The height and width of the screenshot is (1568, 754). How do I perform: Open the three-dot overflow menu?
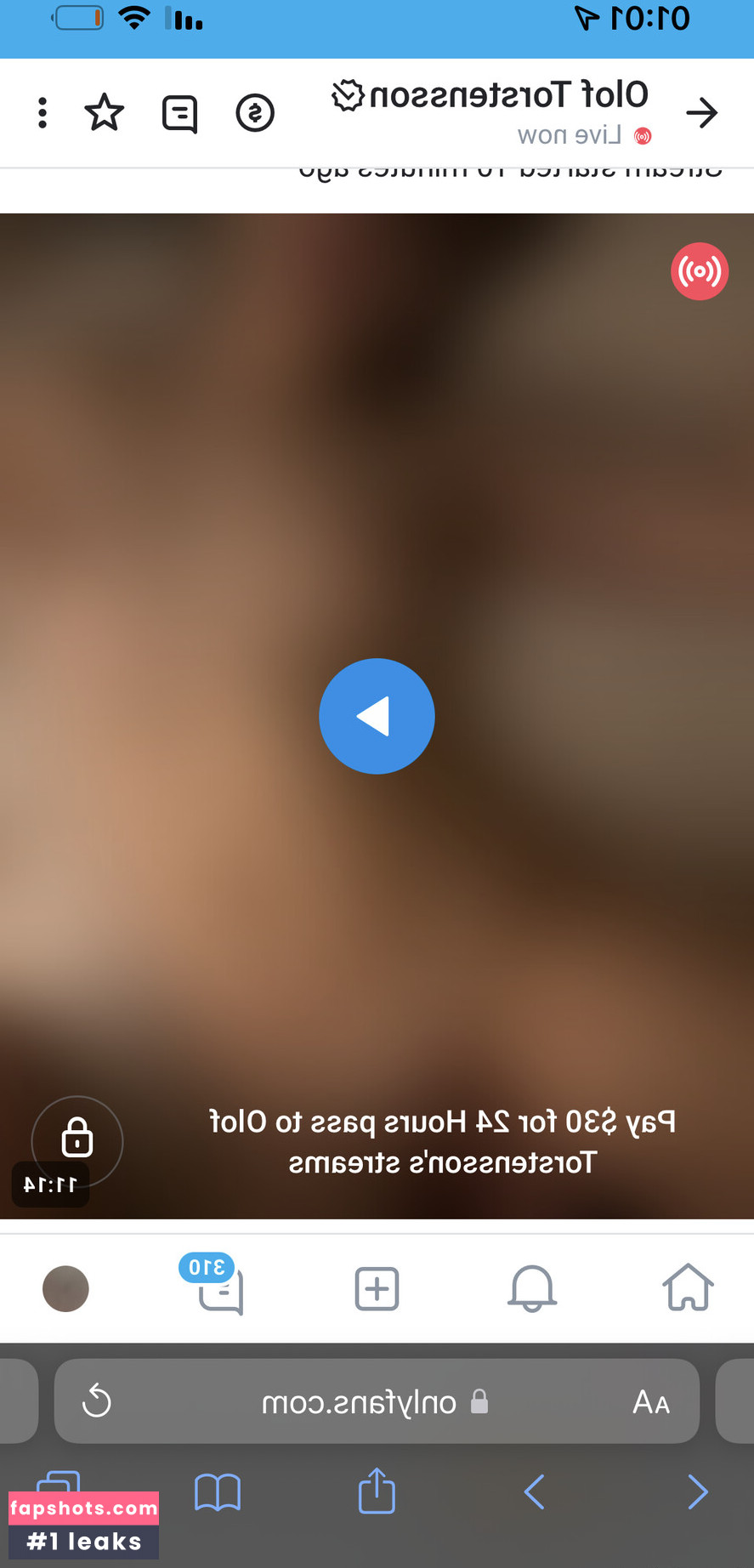[x=43, y=113]
